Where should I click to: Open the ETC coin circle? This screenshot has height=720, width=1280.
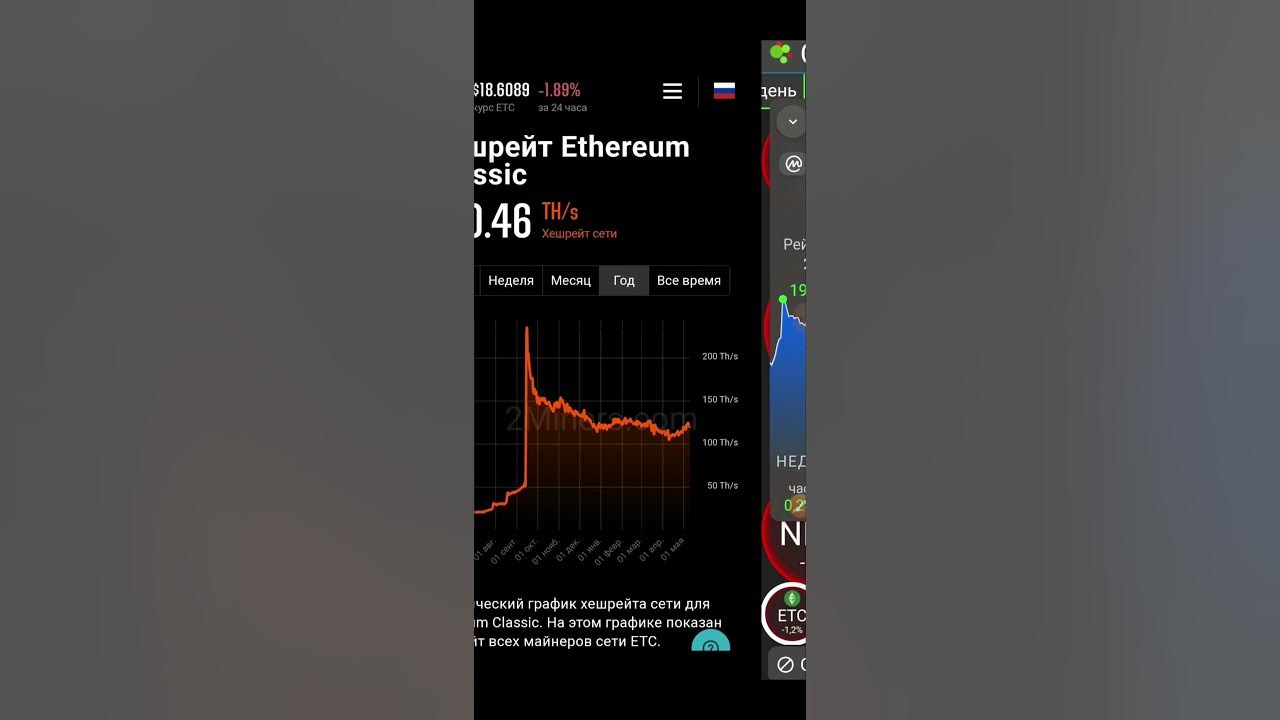(789, 614)
